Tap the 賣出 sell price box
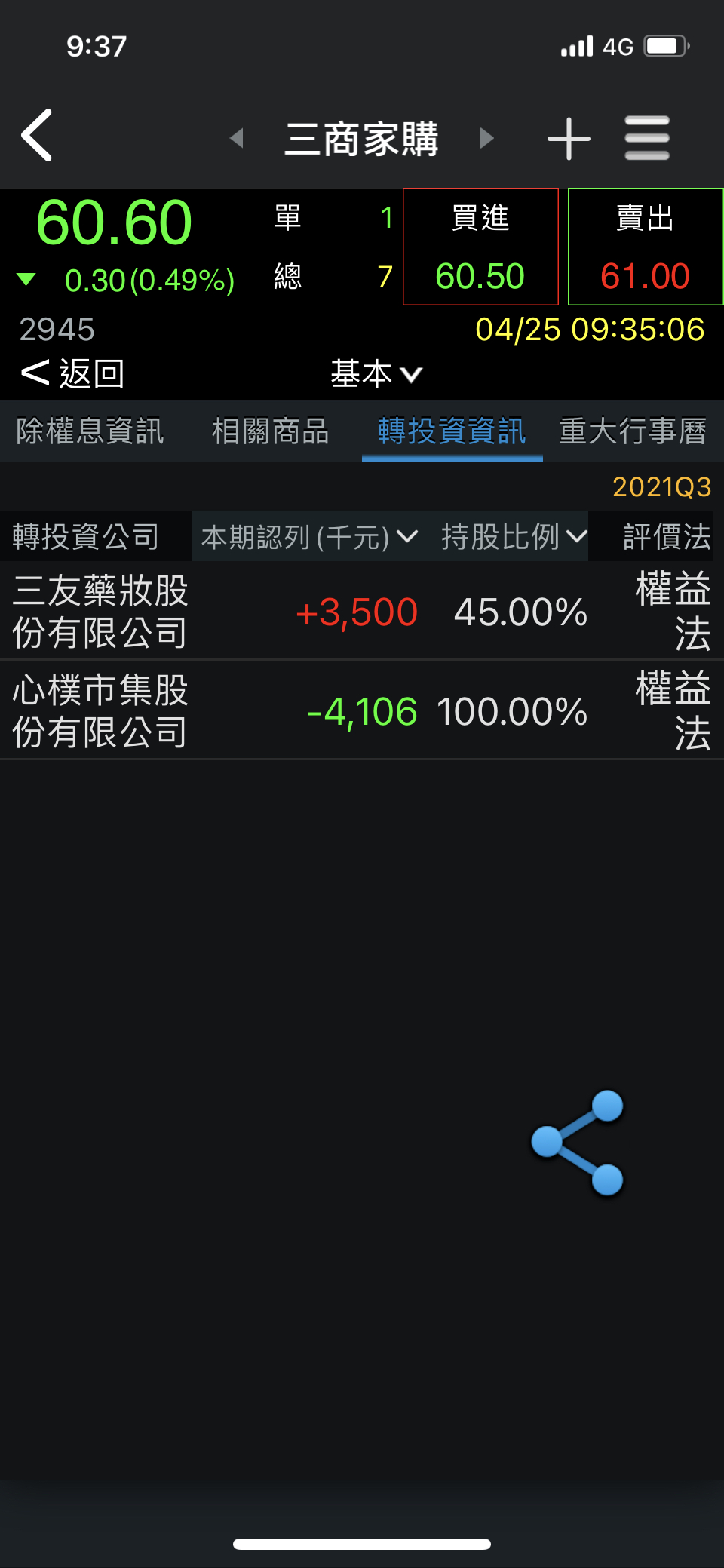Image resolution: width=724 pixels, height=1568 pixels. pyautogui.click(x=645, y=247)
